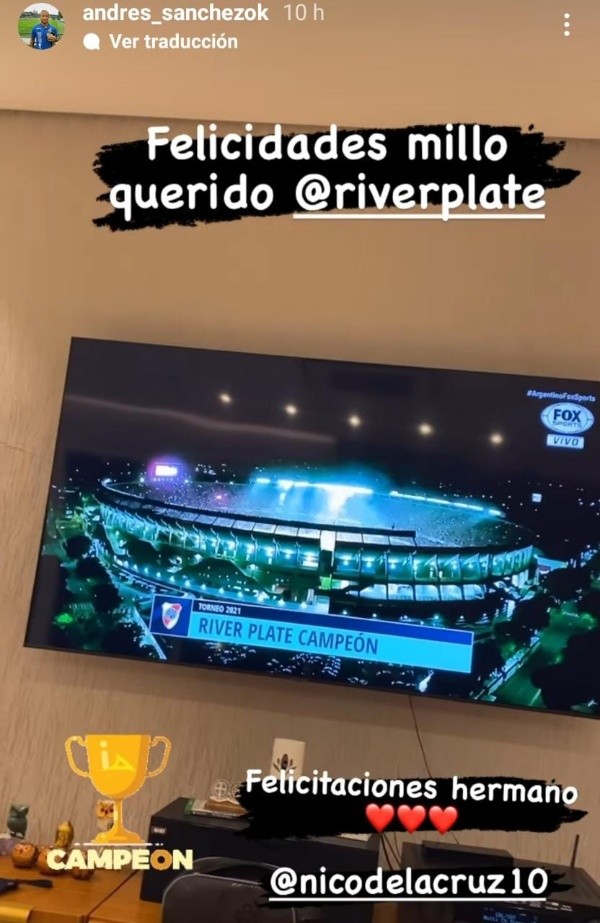600x923 pixels.
Task: Tap Ver traducción to translate the story
Action: click(x=172, y=42)
